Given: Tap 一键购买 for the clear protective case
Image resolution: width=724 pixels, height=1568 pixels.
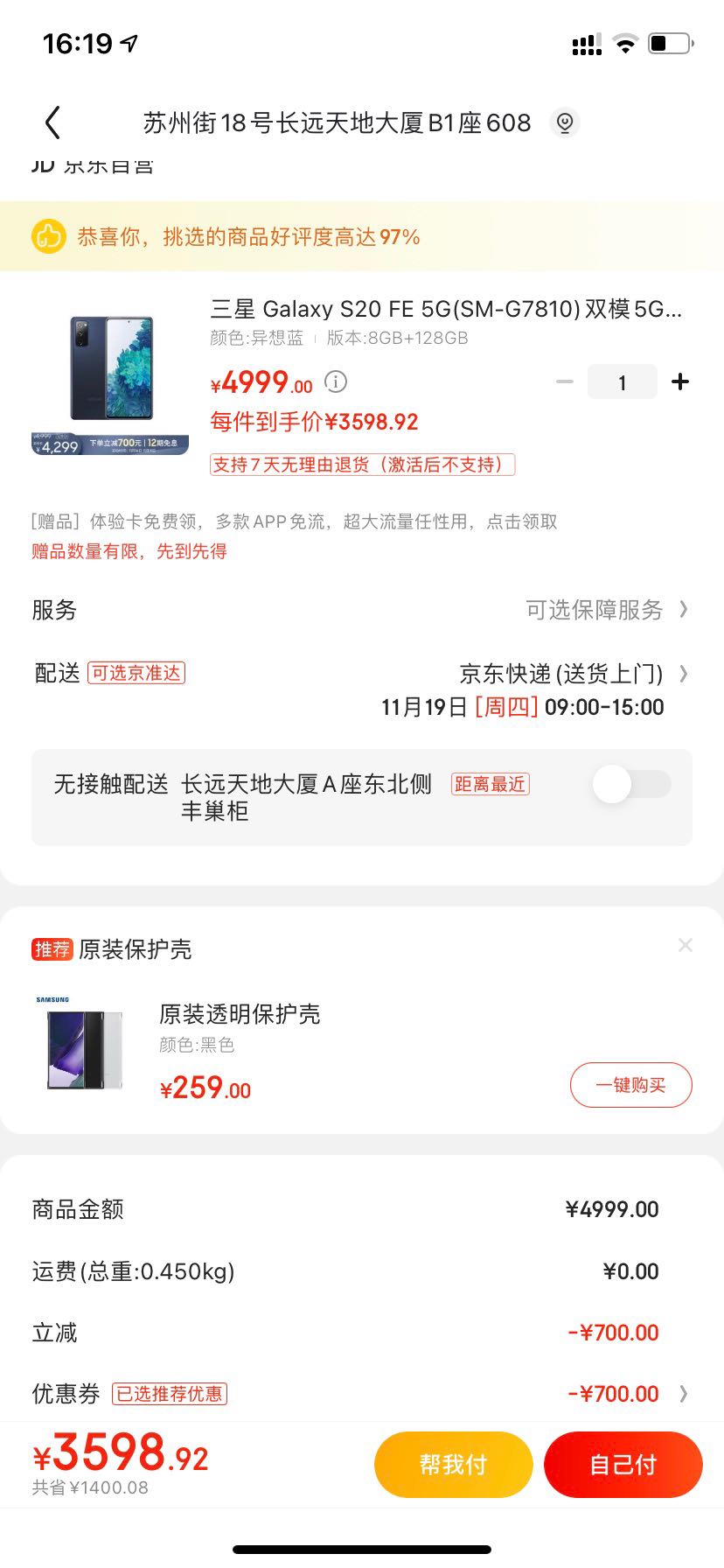Looking at the screenshot, I should pyautogui.click(x=630, y=1084).
